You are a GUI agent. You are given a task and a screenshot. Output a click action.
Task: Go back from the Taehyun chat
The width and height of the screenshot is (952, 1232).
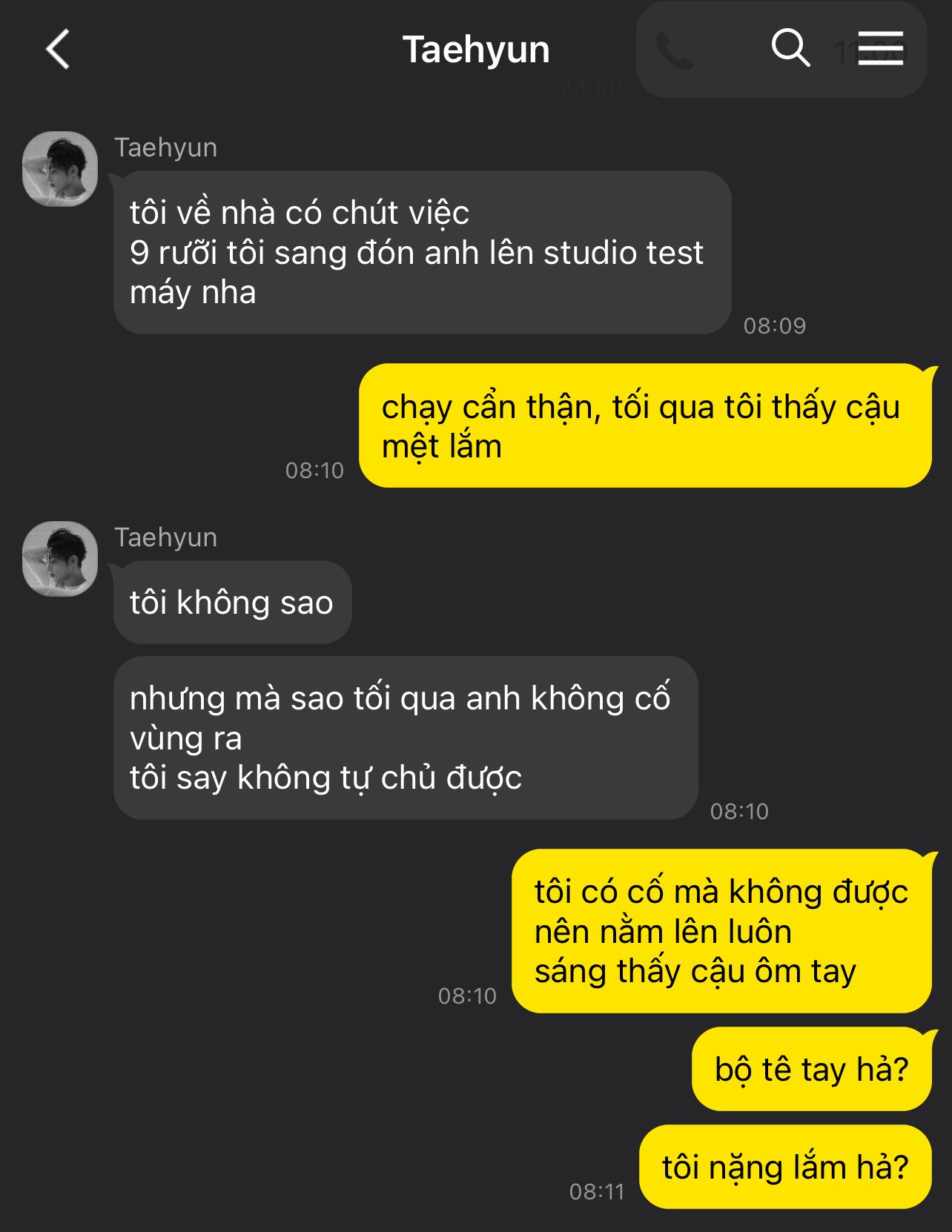point(58,50)
